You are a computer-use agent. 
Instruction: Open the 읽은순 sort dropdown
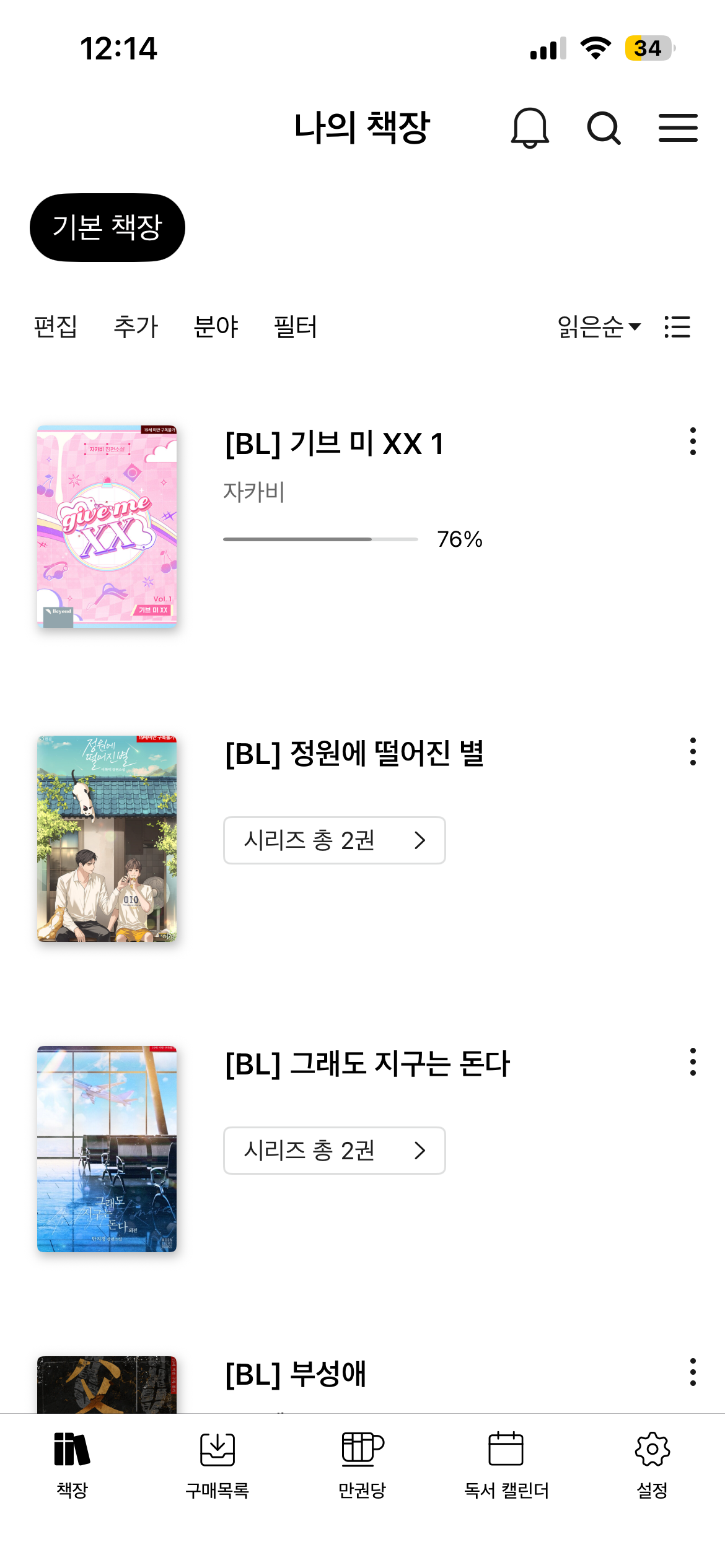[x=597, y=327]
